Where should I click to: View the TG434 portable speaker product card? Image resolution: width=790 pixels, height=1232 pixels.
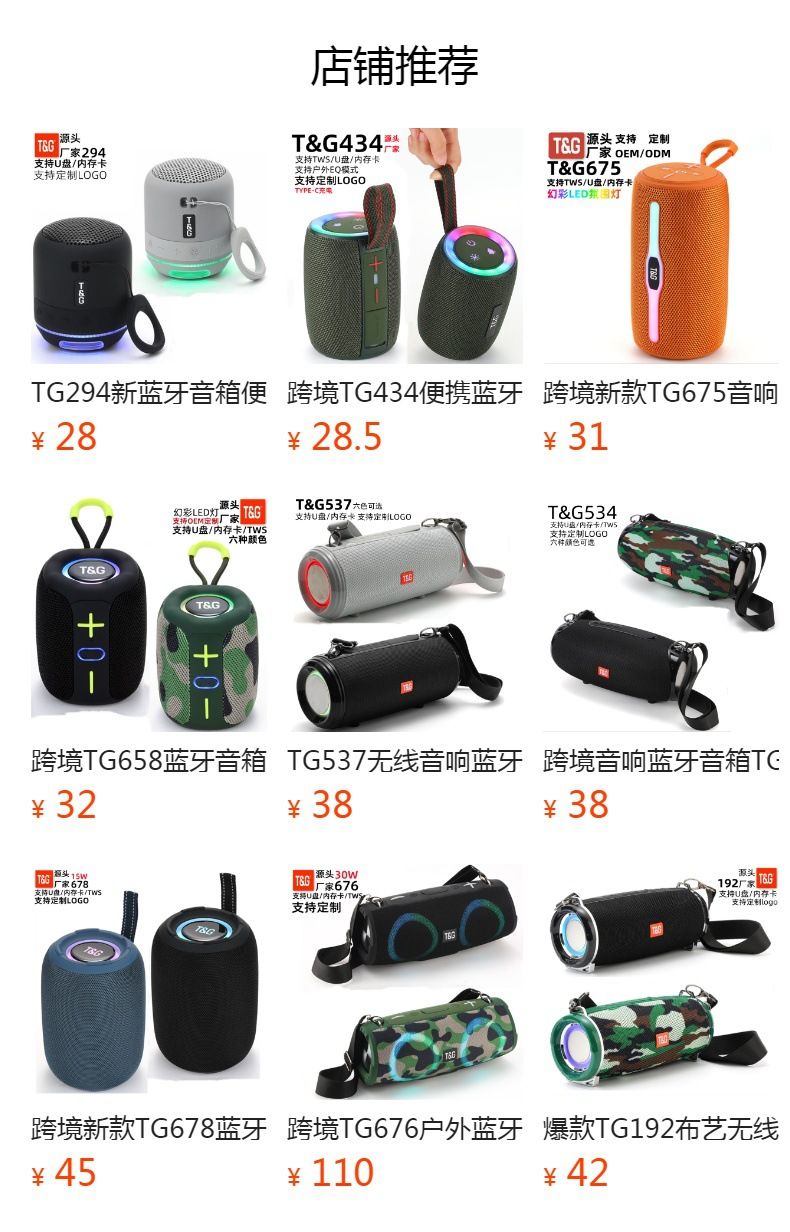(405, 291)
